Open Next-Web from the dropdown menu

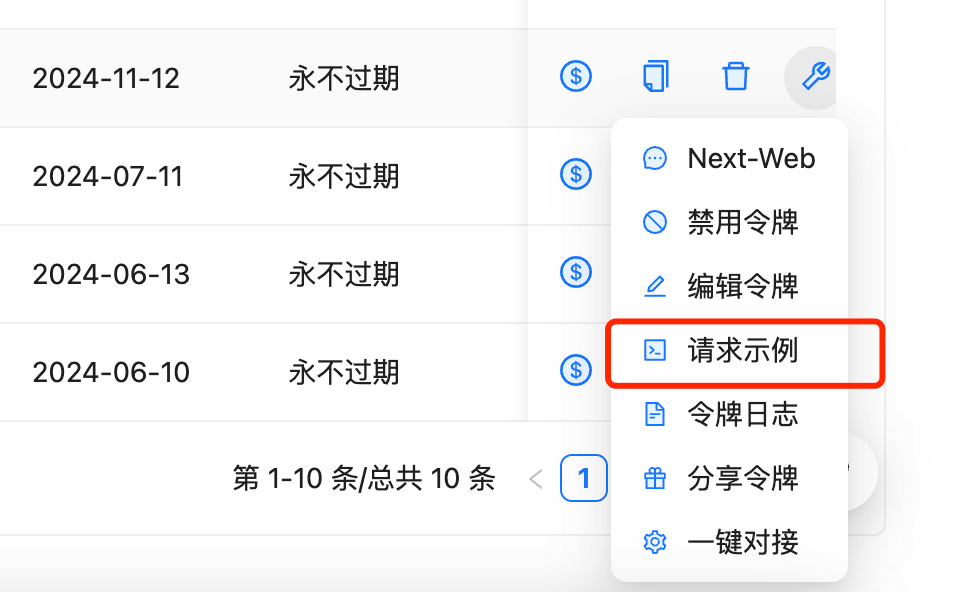point(729,158)
